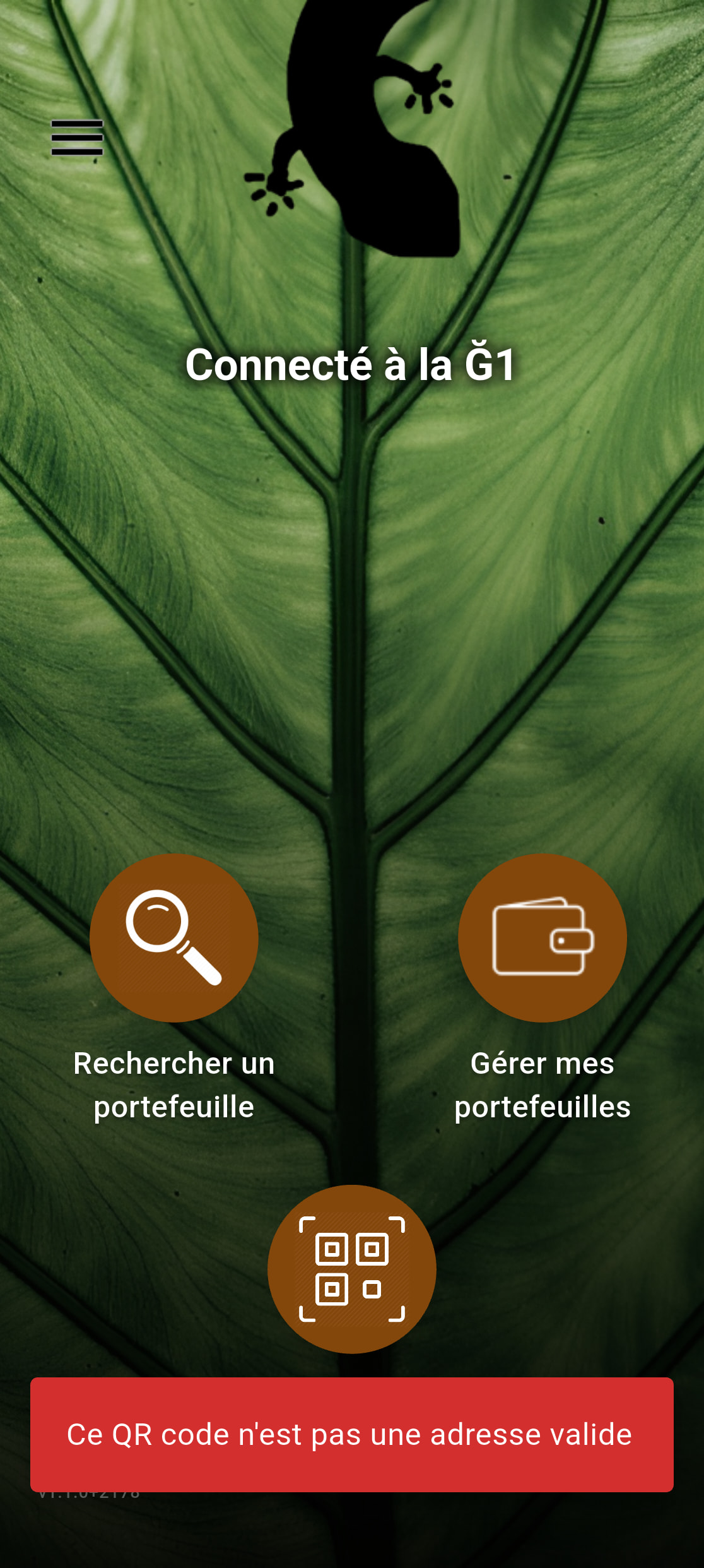Launch the QR code scanner

coord(352,1269)
